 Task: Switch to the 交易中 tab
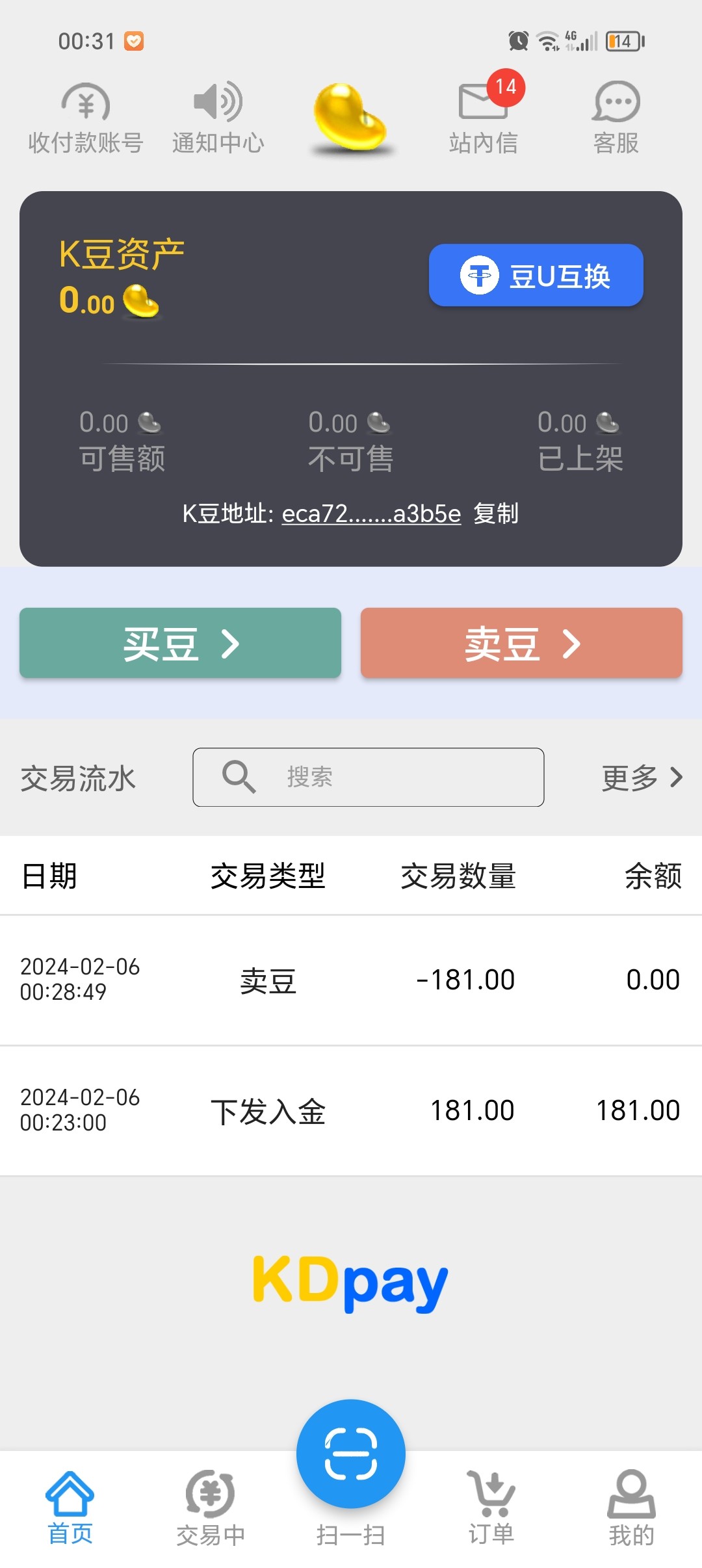tap(211, 1508)
